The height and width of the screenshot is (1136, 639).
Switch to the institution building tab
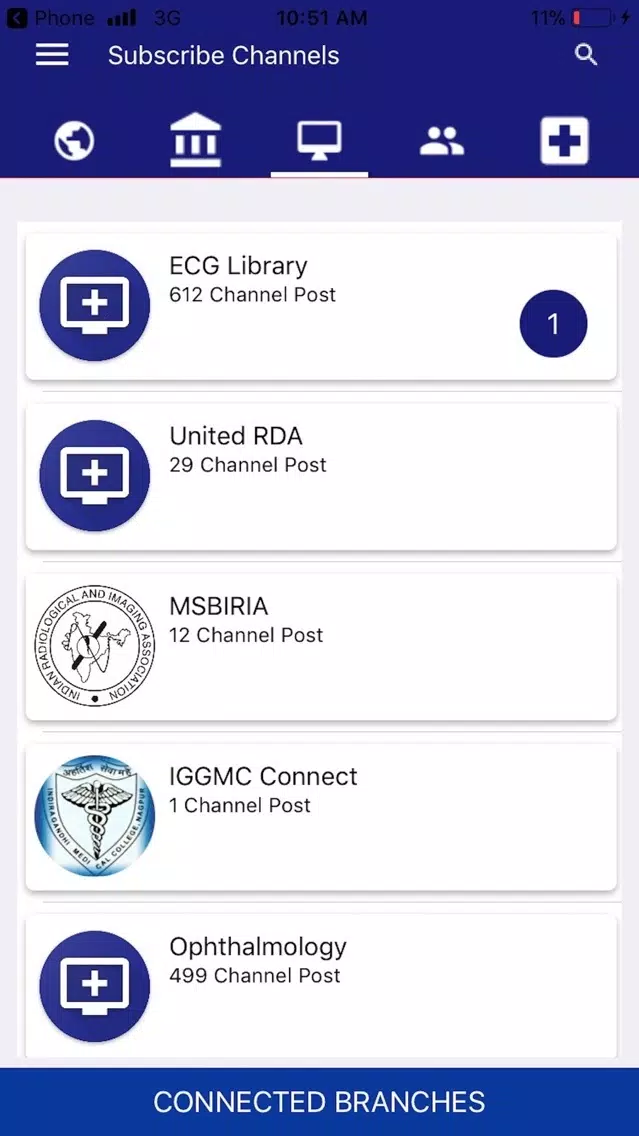tap(196, 140)
